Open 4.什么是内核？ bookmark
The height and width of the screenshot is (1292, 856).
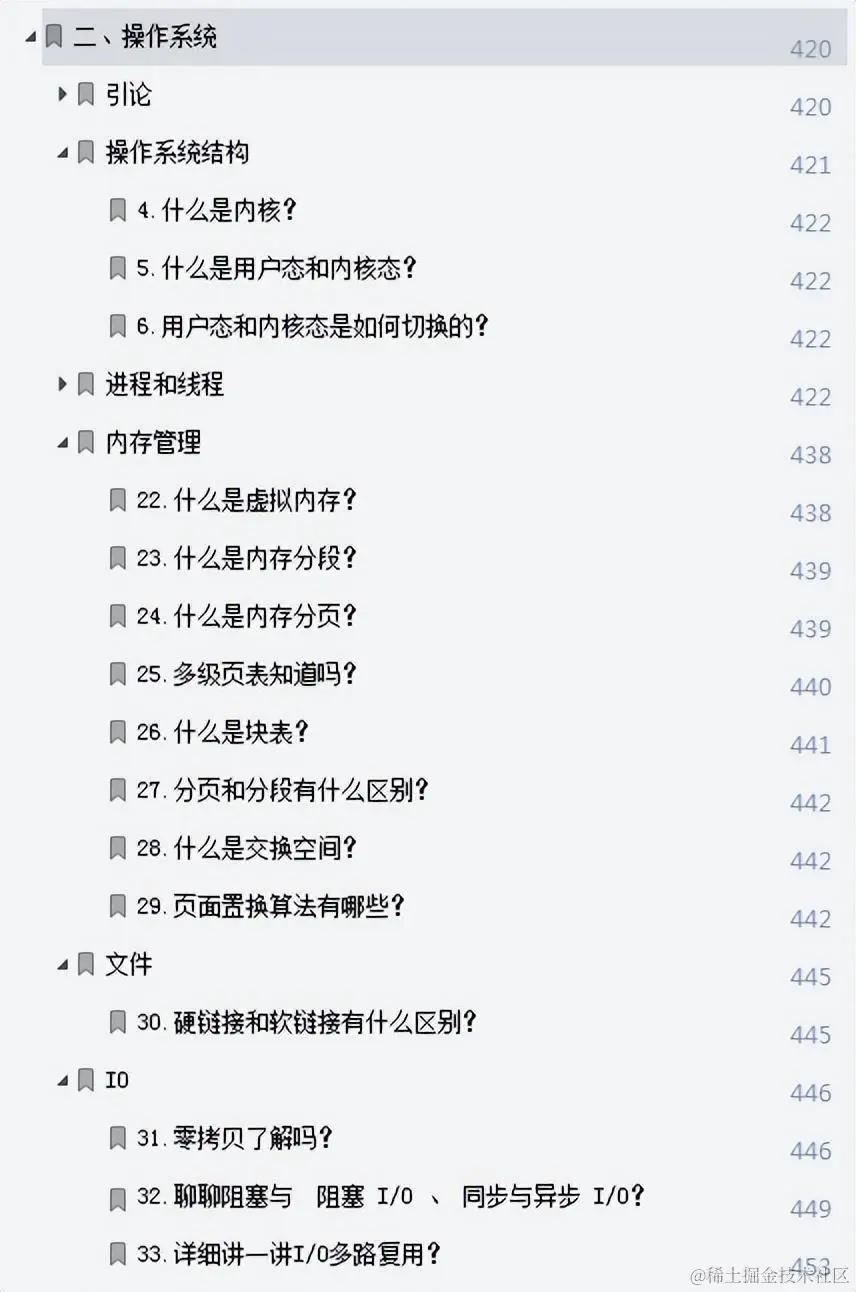point(216,211)
